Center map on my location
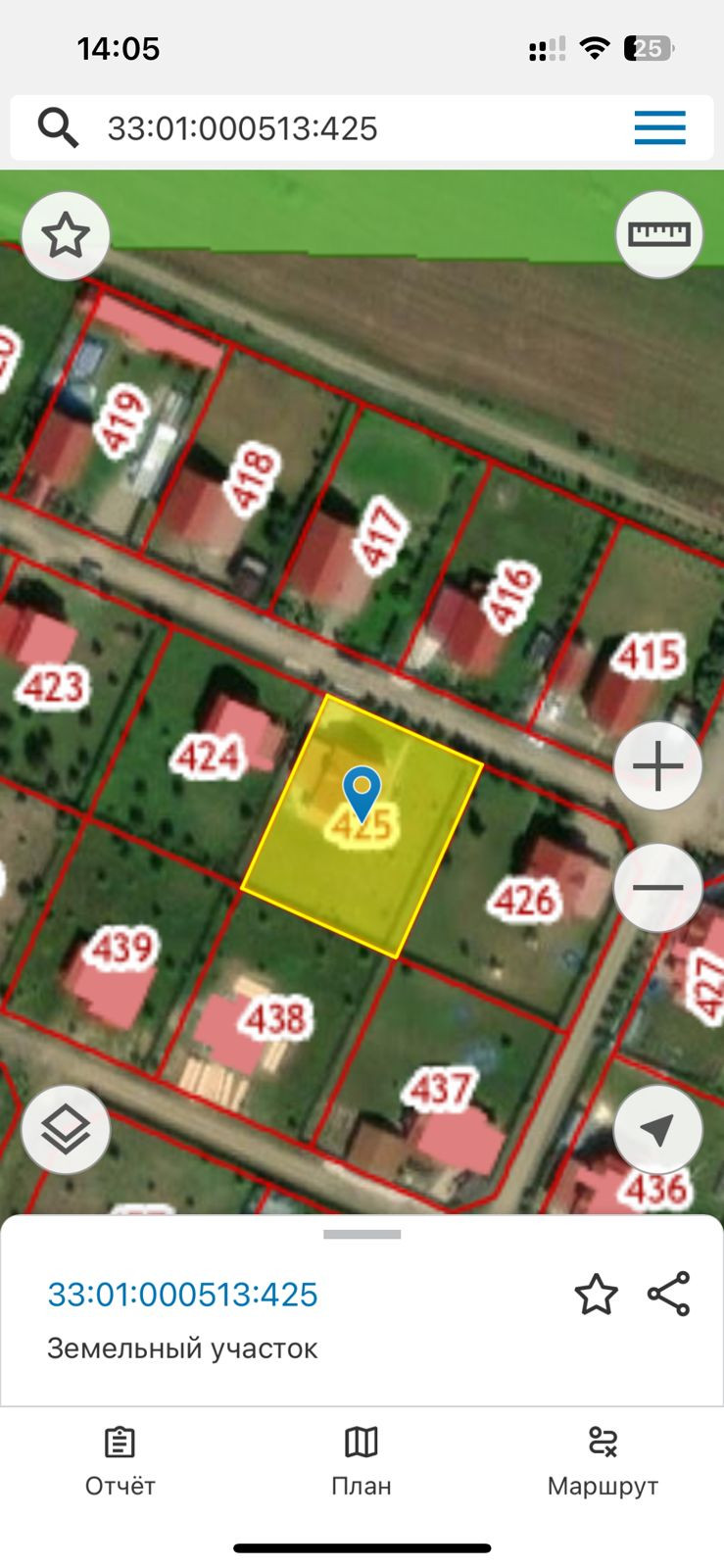The width and height of the screenshot is (724, 1568). coord(658,1129)
